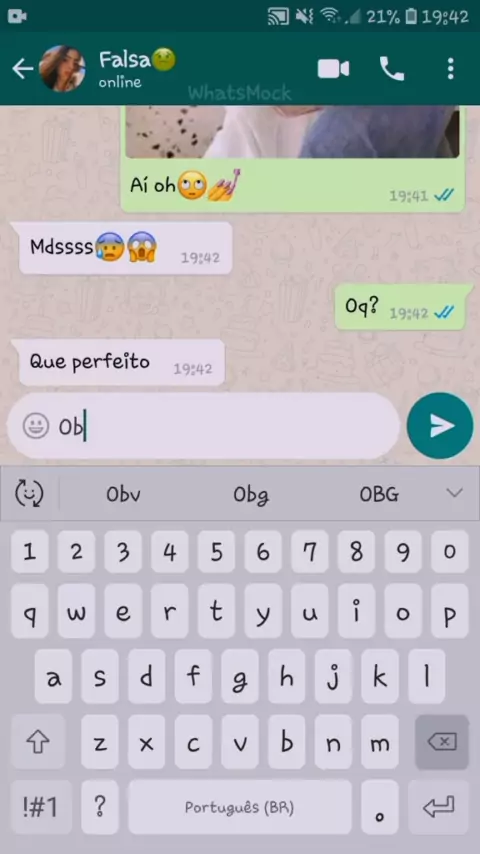The width and height of the screenshot is (480, 854).
Task: Send the typed message
Action: [x=440, y=425]
